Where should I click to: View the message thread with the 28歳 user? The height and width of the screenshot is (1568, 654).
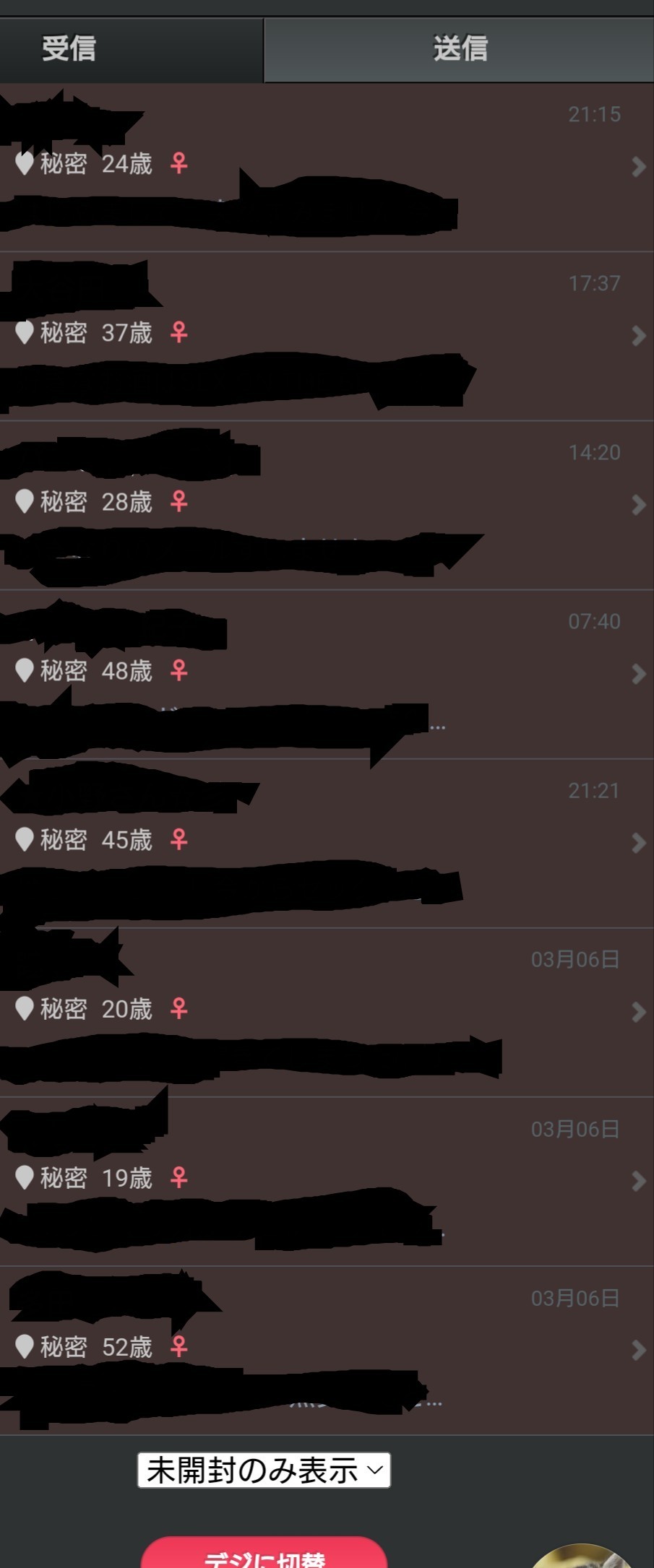[x=325, y=506]
